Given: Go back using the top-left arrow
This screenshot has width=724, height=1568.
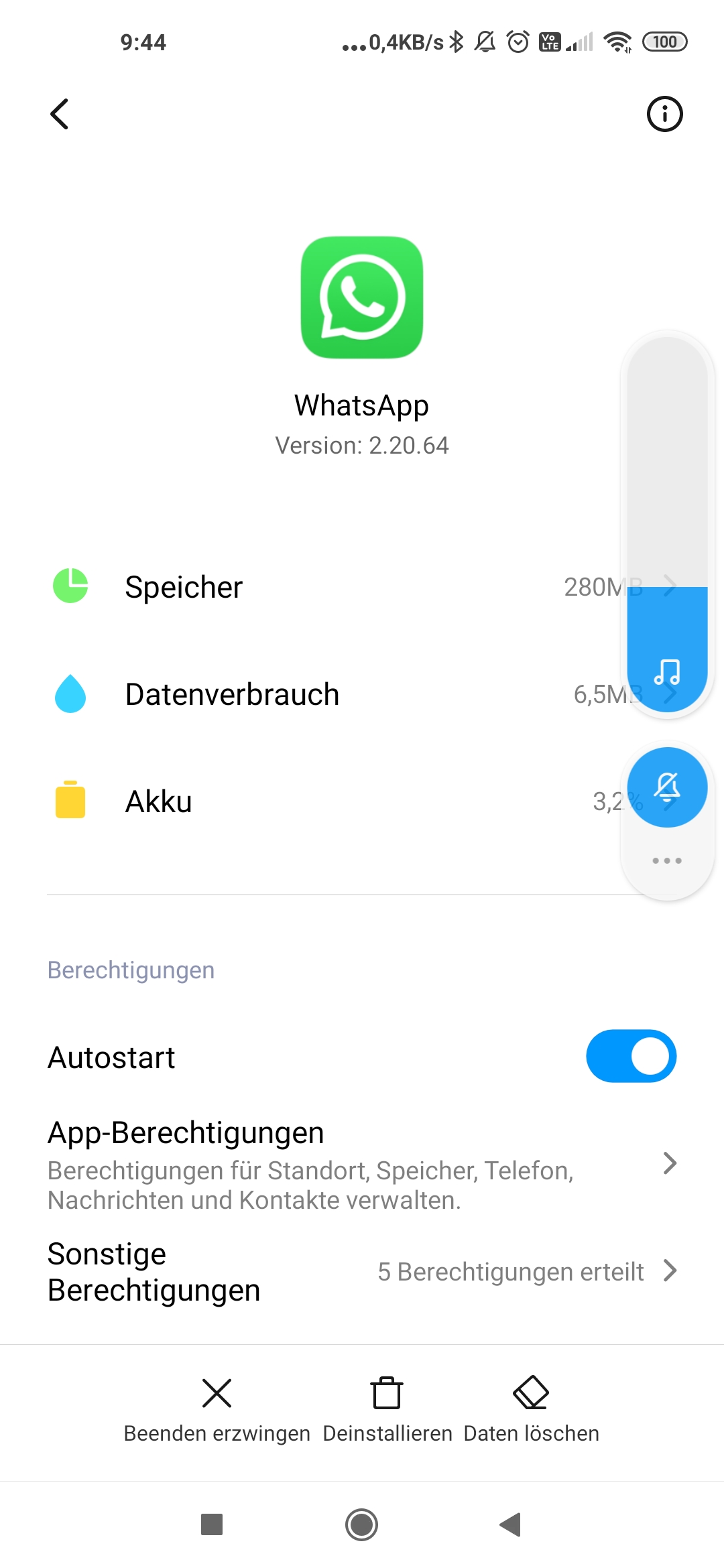Looking at the screenshot, I should coord(60,114).
